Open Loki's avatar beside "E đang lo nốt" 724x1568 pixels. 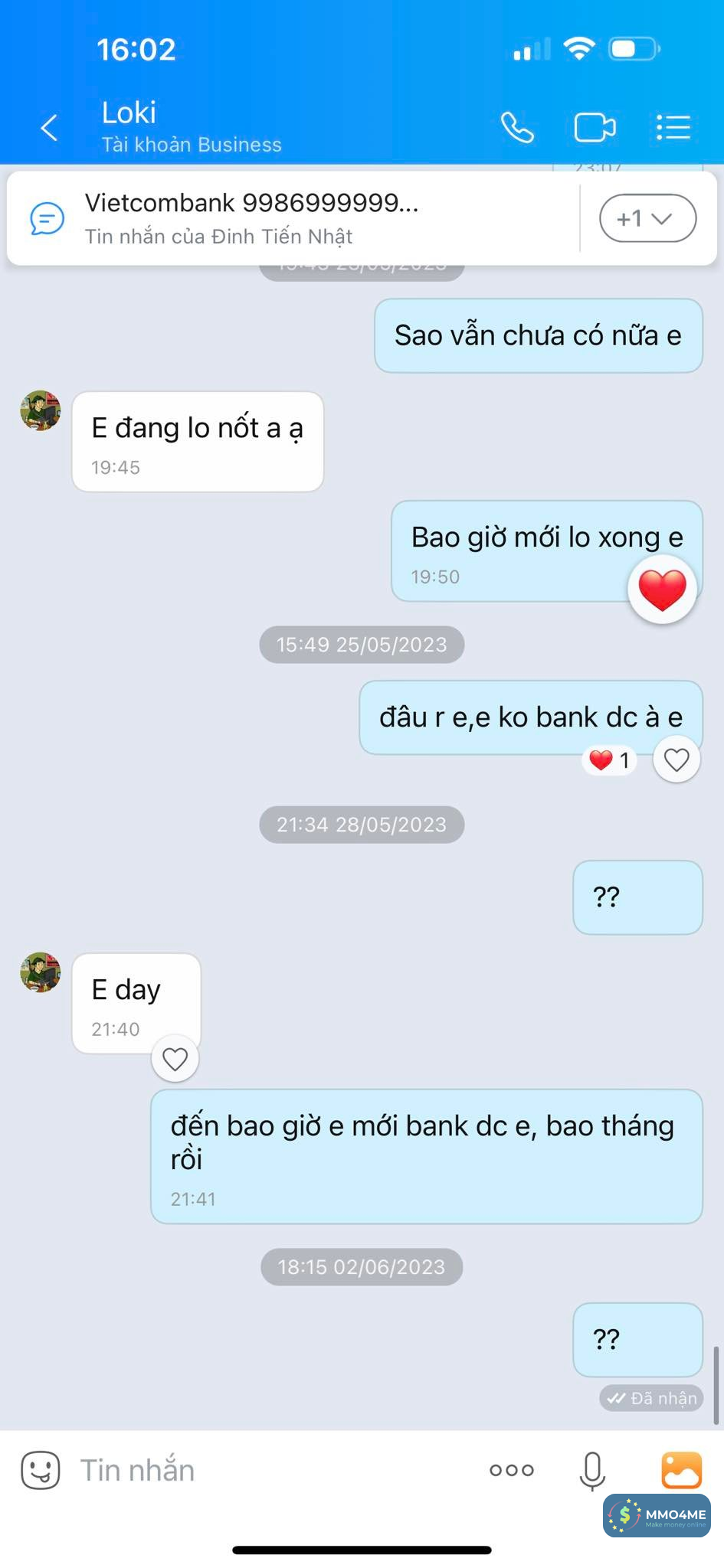tap(41, 411)
